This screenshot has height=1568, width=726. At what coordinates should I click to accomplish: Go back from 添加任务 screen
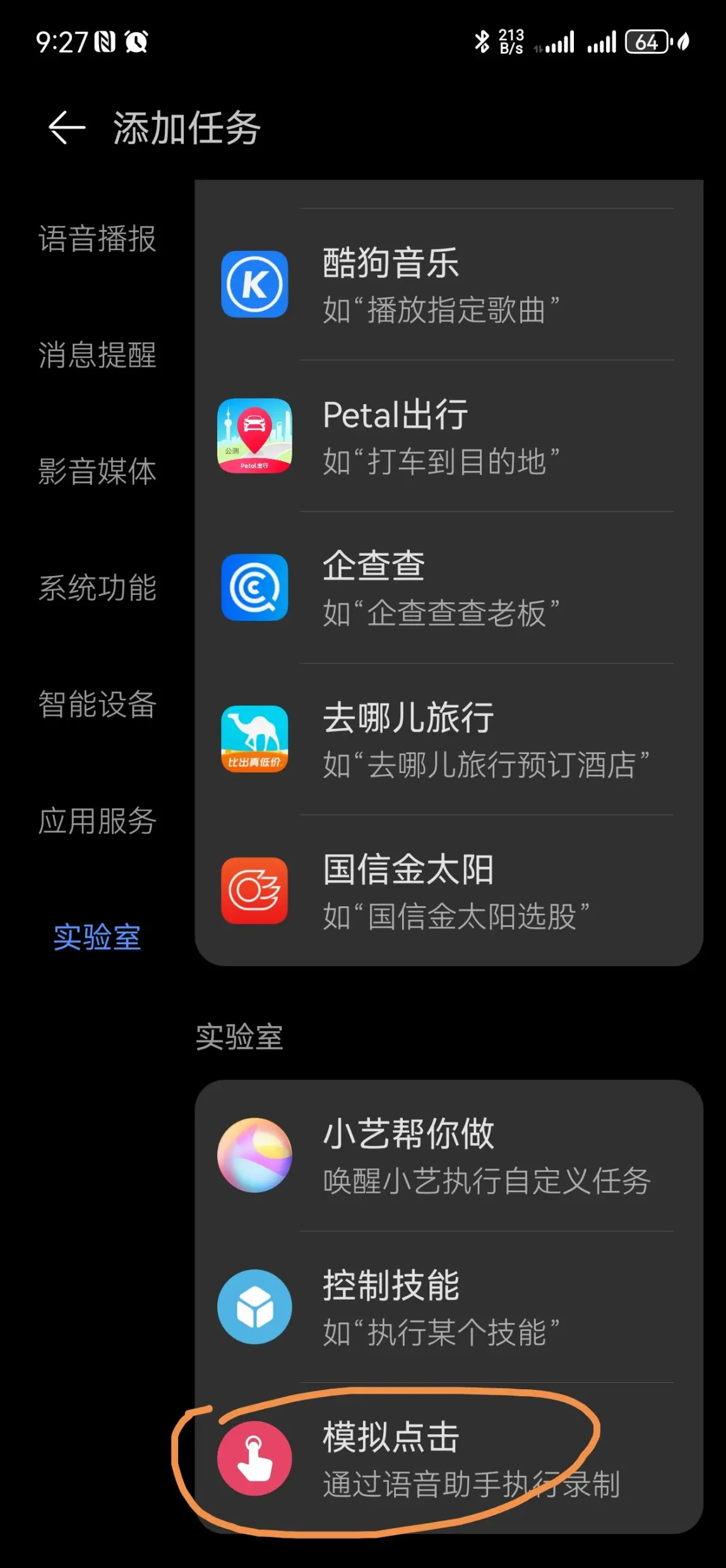67,128
